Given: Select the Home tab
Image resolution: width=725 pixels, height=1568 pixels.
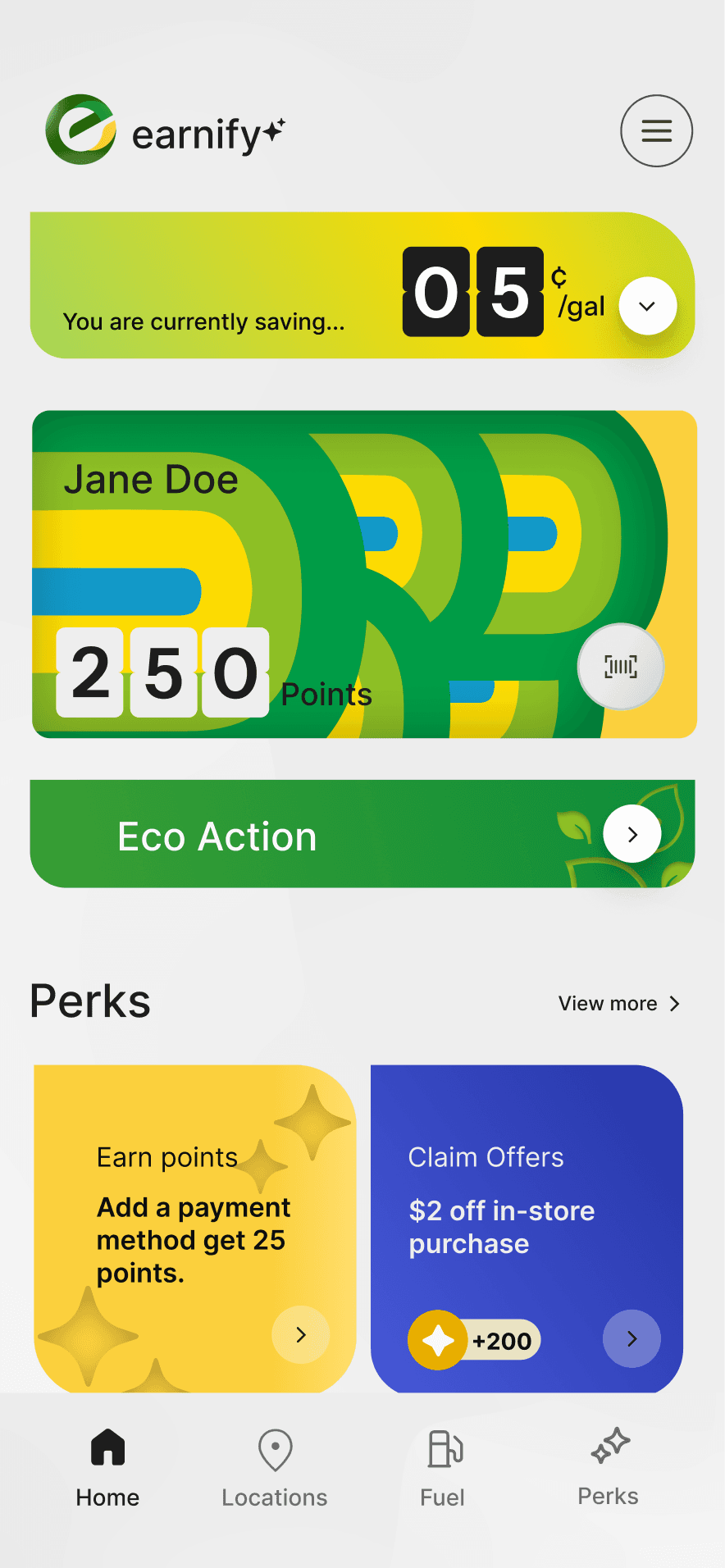Looking at the screenshot, I should pyautogui.click(x=107, y=1468).
